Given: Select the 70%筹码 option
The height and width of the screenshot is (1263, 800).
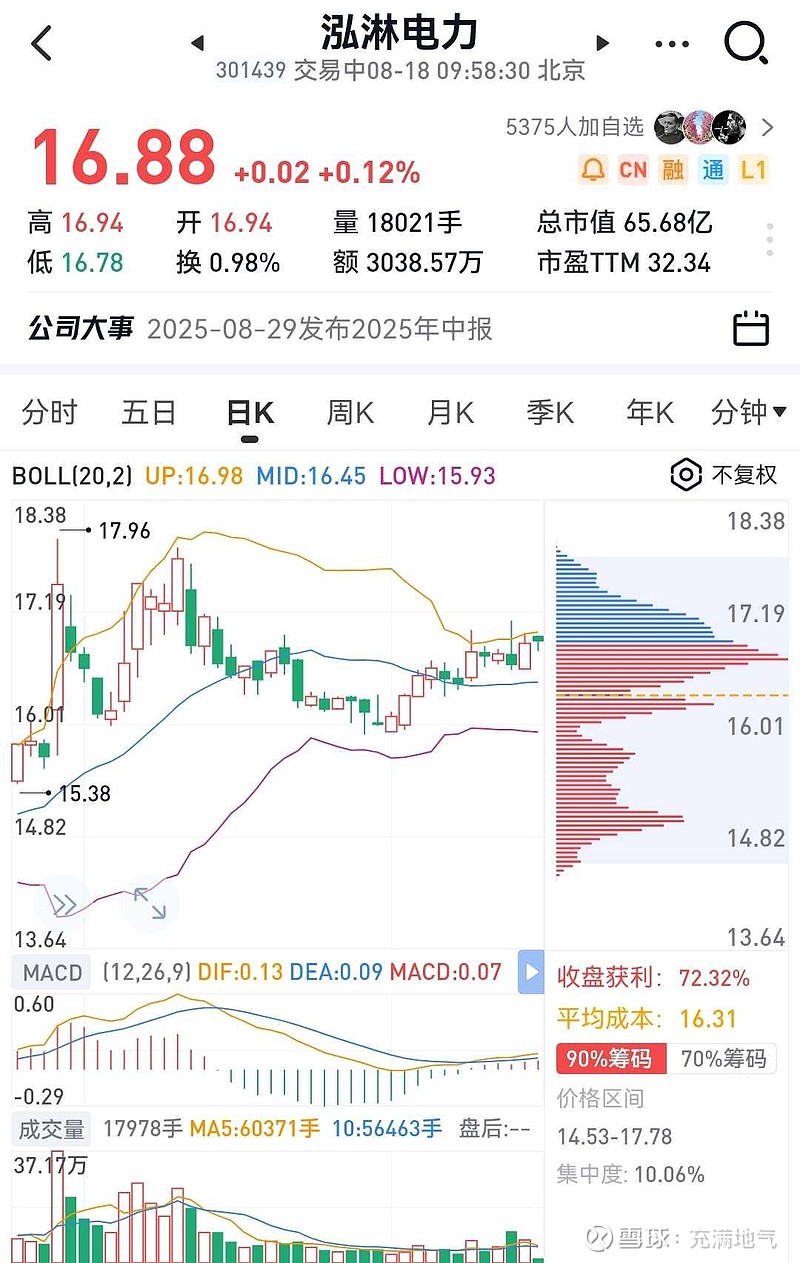Looking at the screenshot, I should click(722, 1059).
